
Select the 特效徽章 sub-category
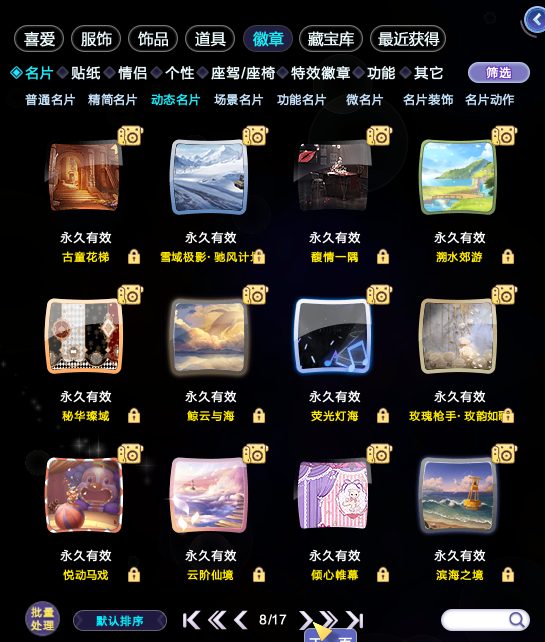pos(321,73)
